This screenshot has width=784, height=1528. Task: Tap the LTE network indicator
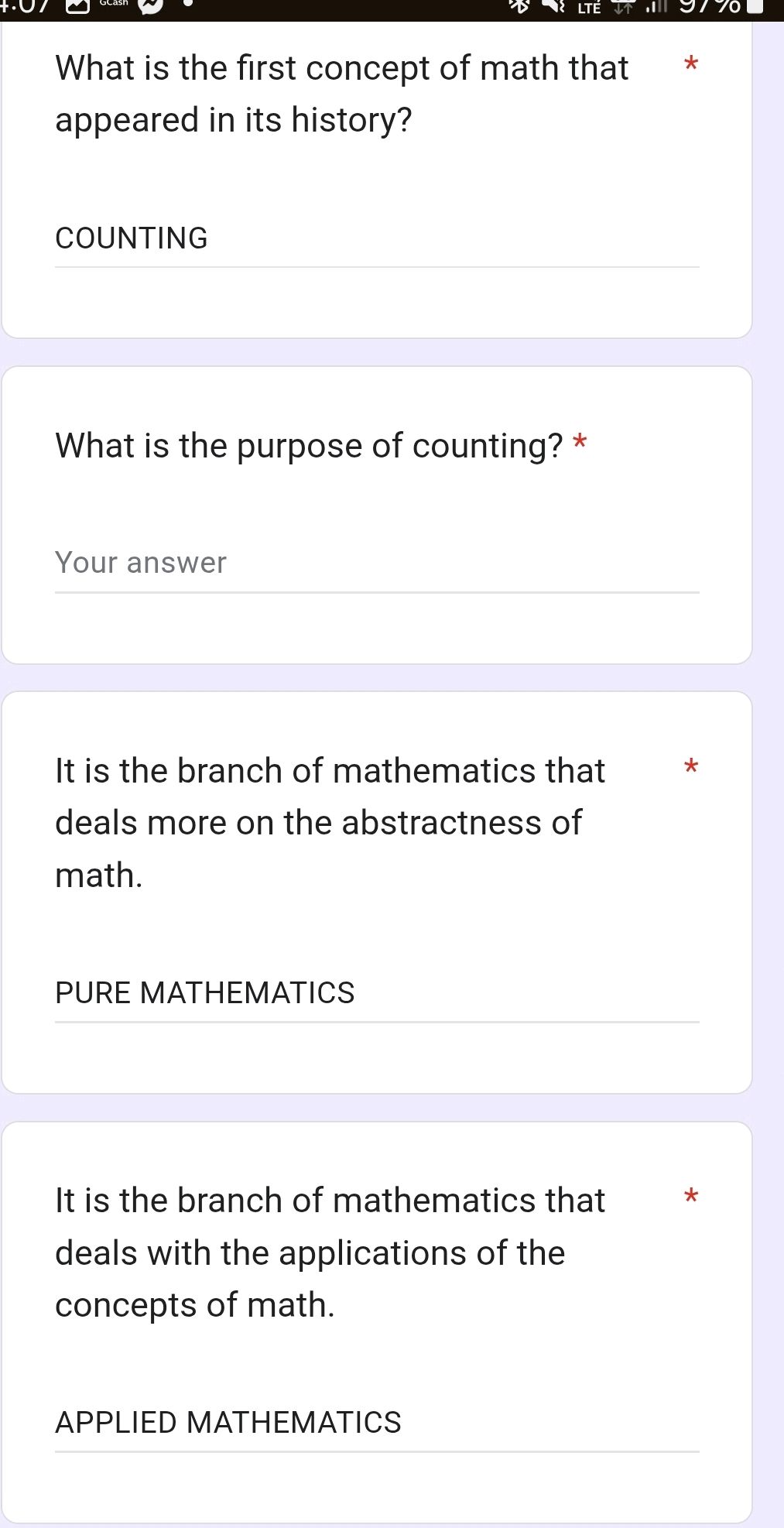(x=587, y=8)
